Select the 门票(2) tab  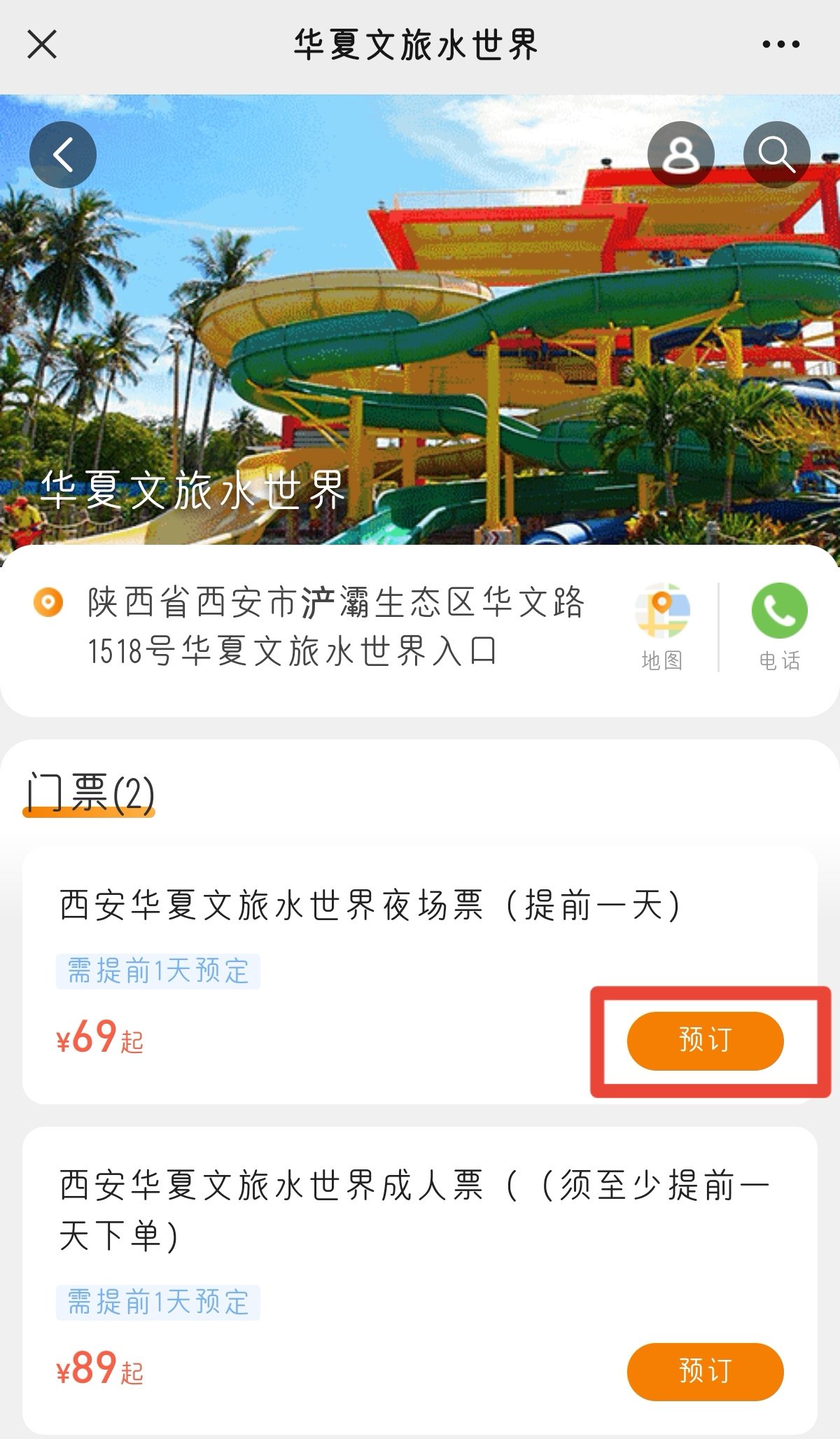(90, 794)
